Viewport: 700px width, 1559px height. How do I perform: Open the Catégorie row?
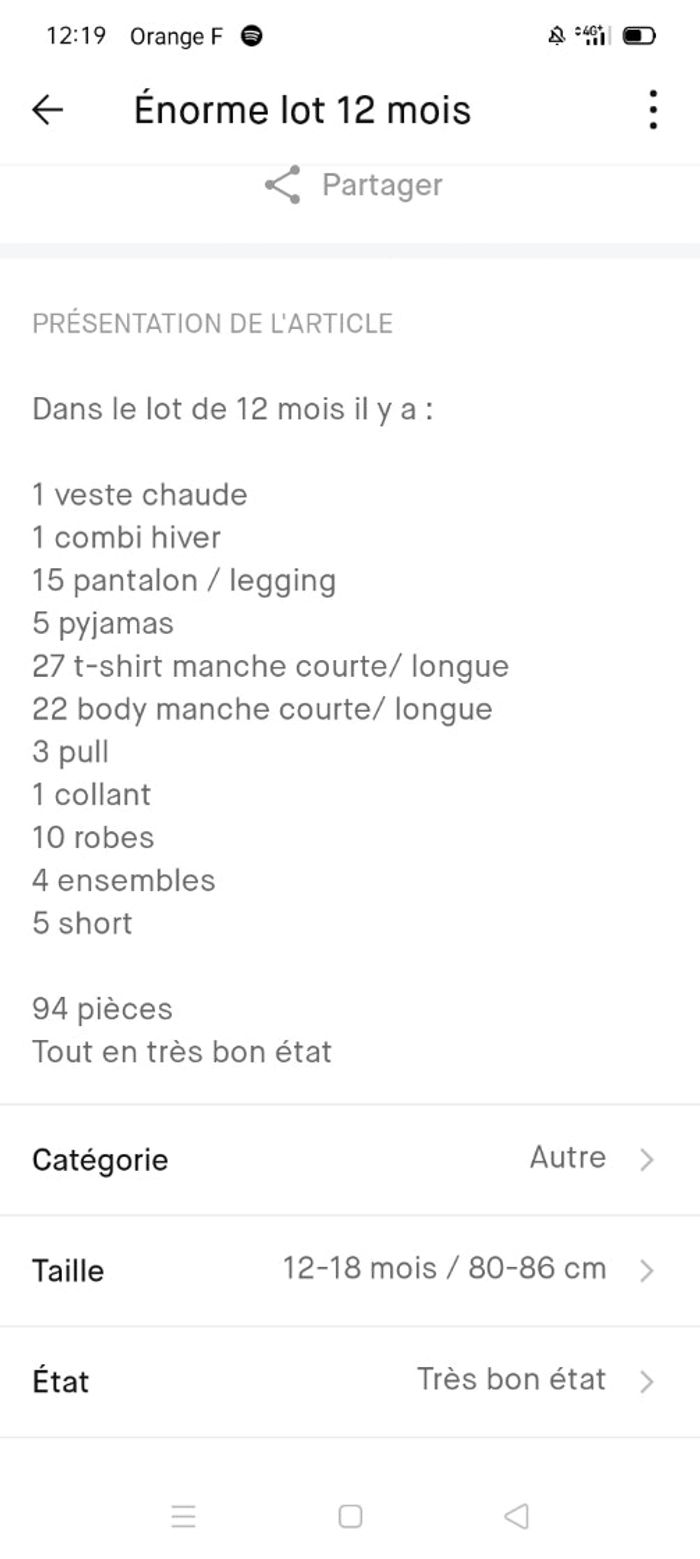click(x=350, y=1160)
